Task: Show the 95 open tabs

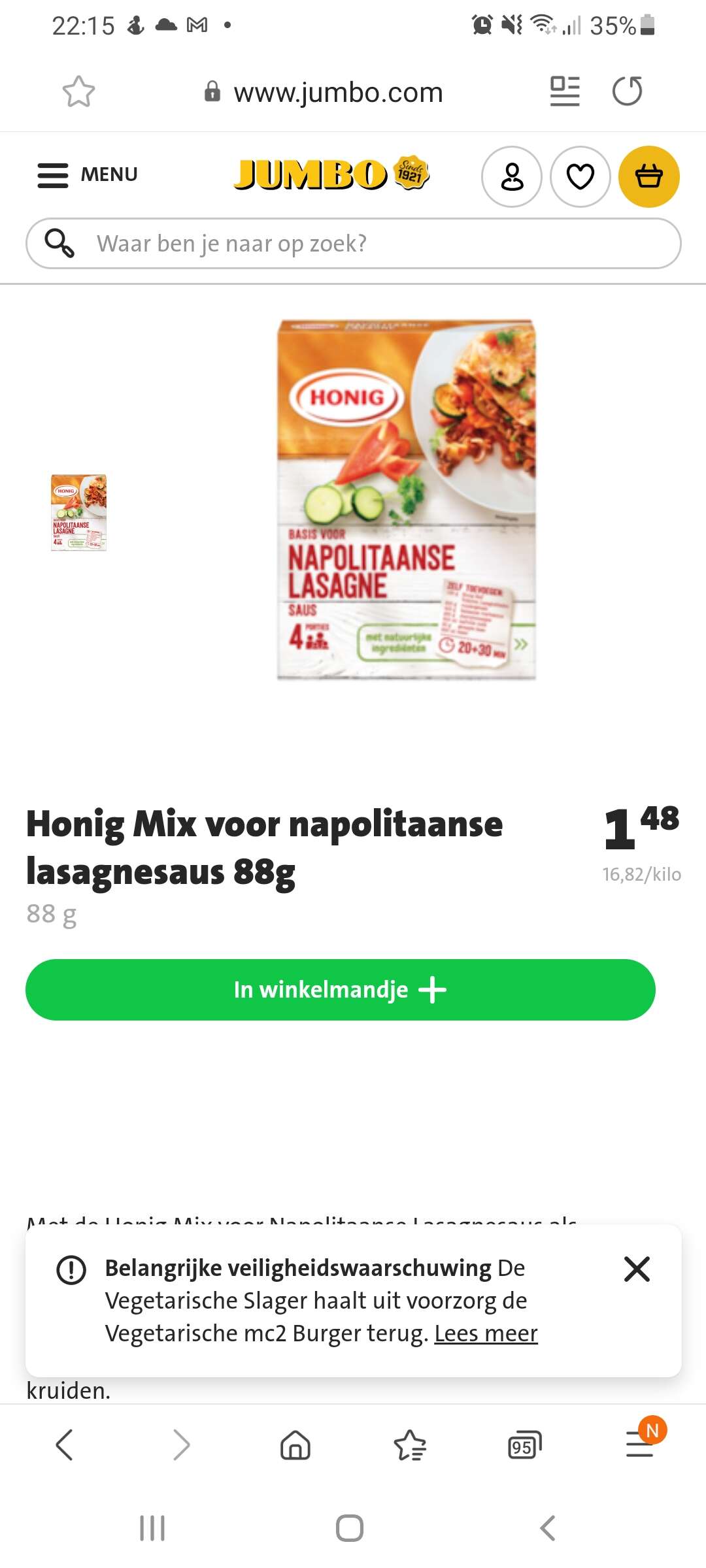Action: point(525,1445)
